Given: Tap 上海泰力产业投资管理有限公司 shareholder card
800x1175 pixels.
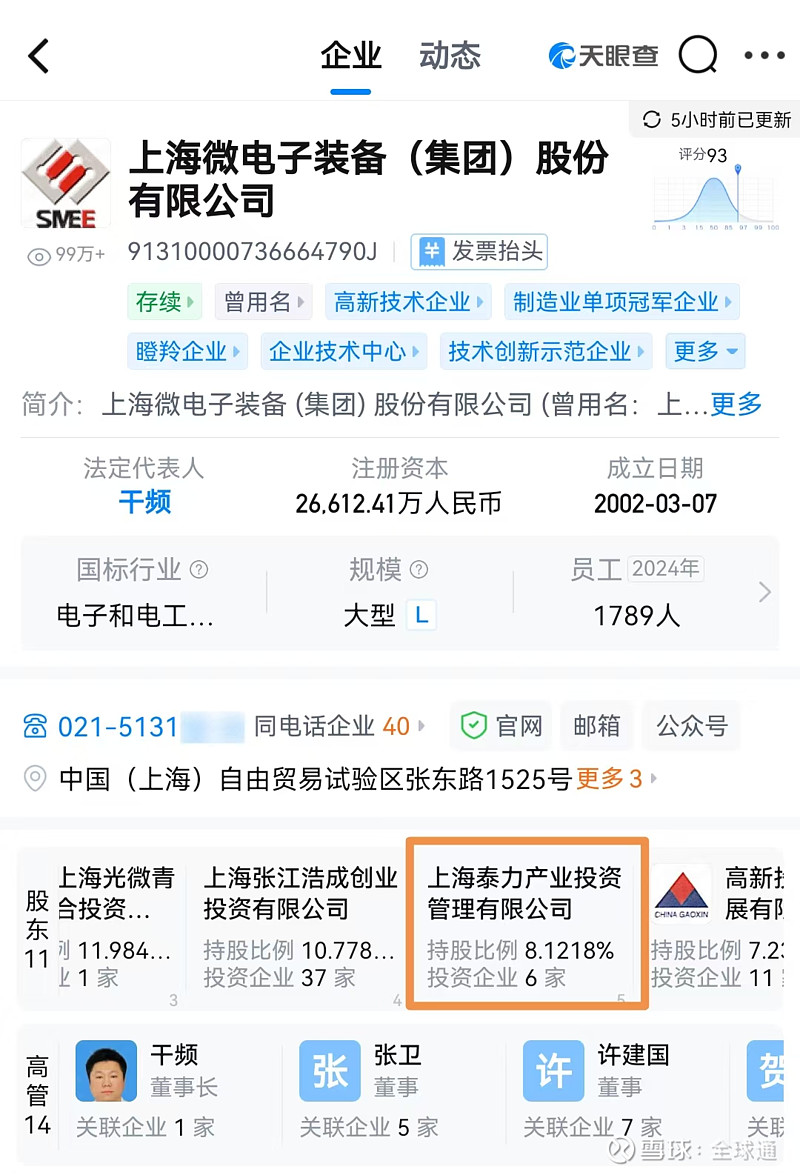Looking at the screenshot, I should pyautogui.click(x=527, y=923).
